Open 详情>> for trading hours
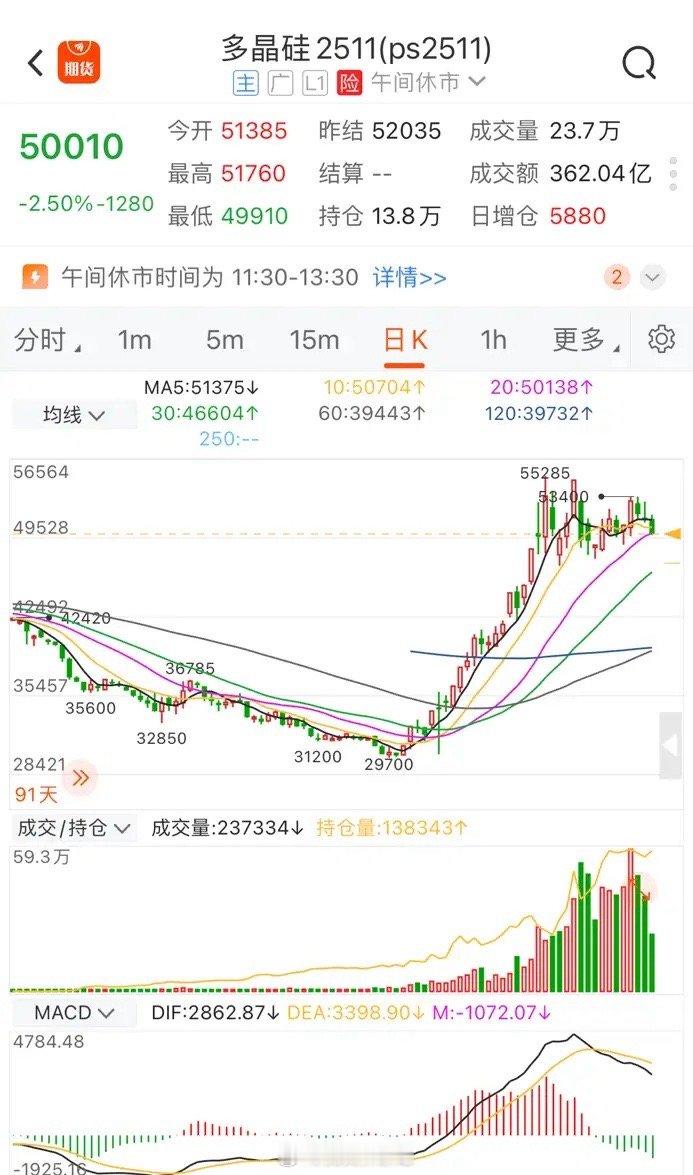Image resolution: width=693 pixels, height=1175 pixels. click(410, 277)
